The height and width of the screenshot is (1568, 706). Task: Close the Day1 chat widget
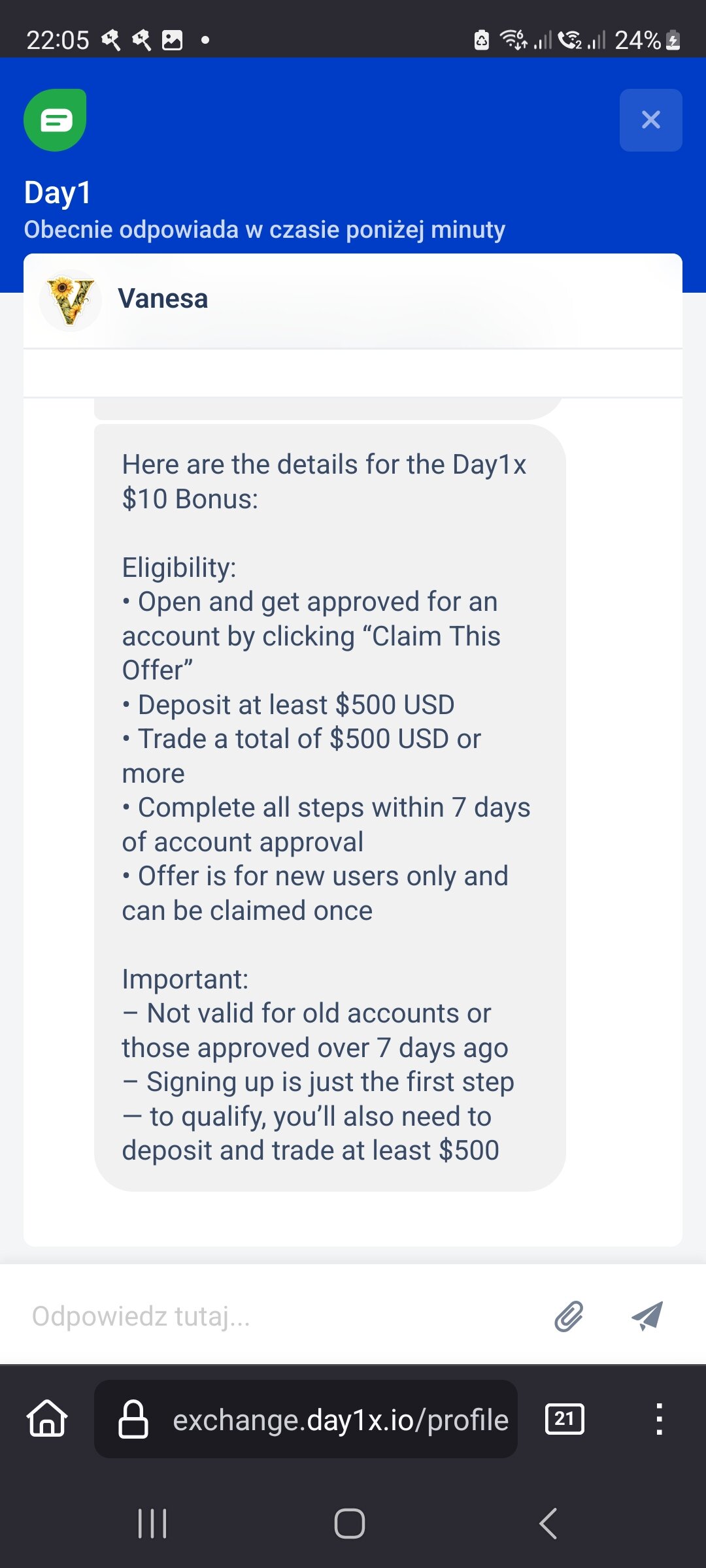[650, 120]
